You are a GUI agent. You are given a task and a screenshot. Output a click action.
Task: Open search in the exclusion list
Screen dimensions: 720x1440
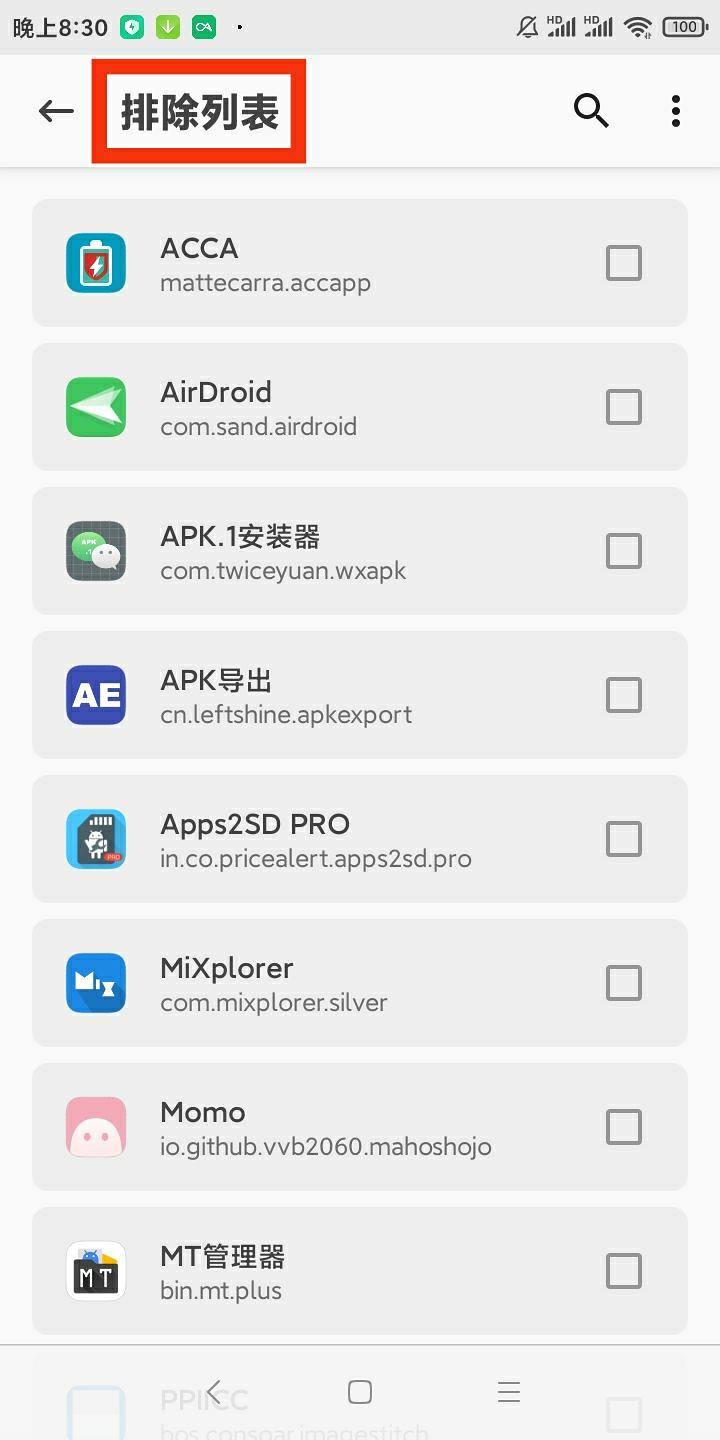591,111
